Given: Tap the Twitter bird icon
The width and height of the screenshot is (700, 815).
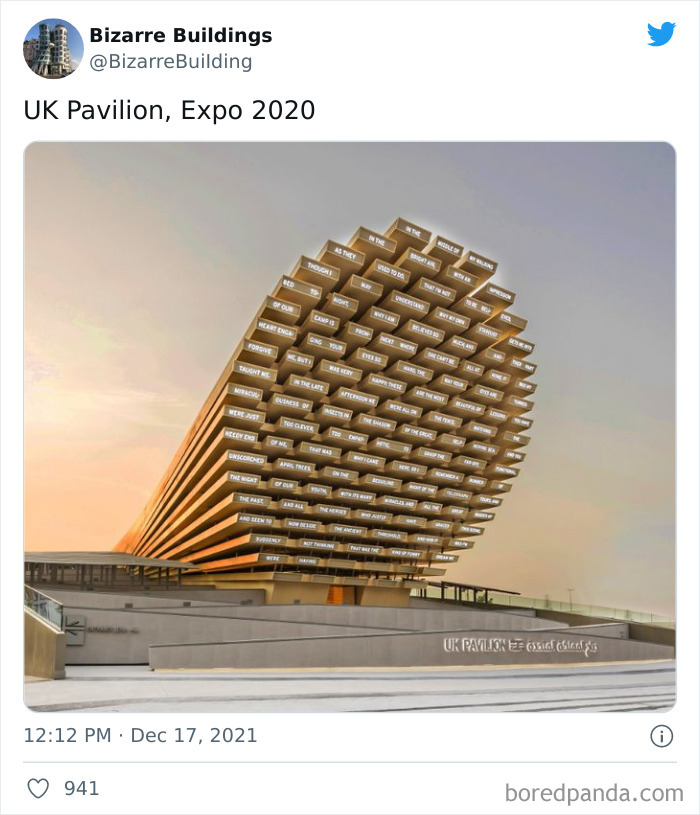Looking at the screenshot, I should point(661,35).
